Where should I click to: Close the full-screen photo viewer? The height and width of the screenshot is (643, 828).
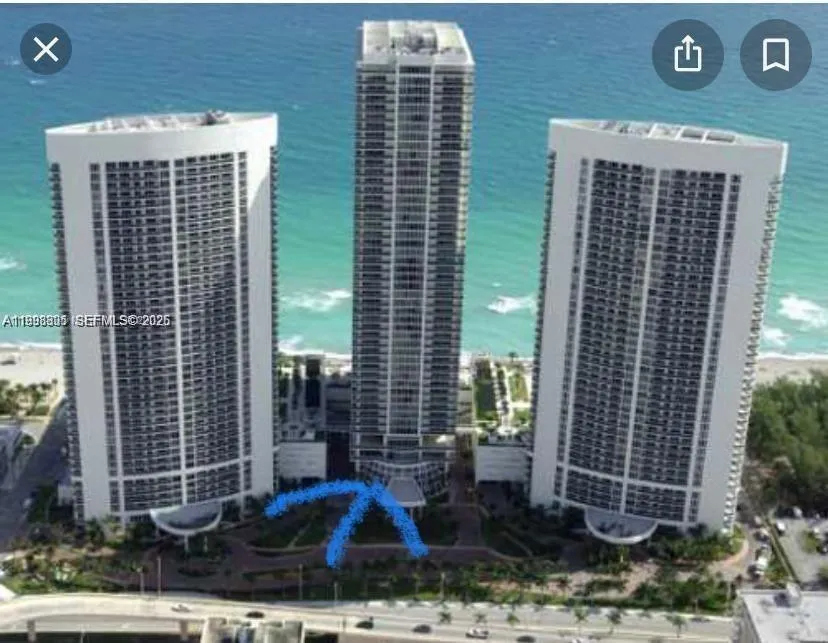pos(46,49)
